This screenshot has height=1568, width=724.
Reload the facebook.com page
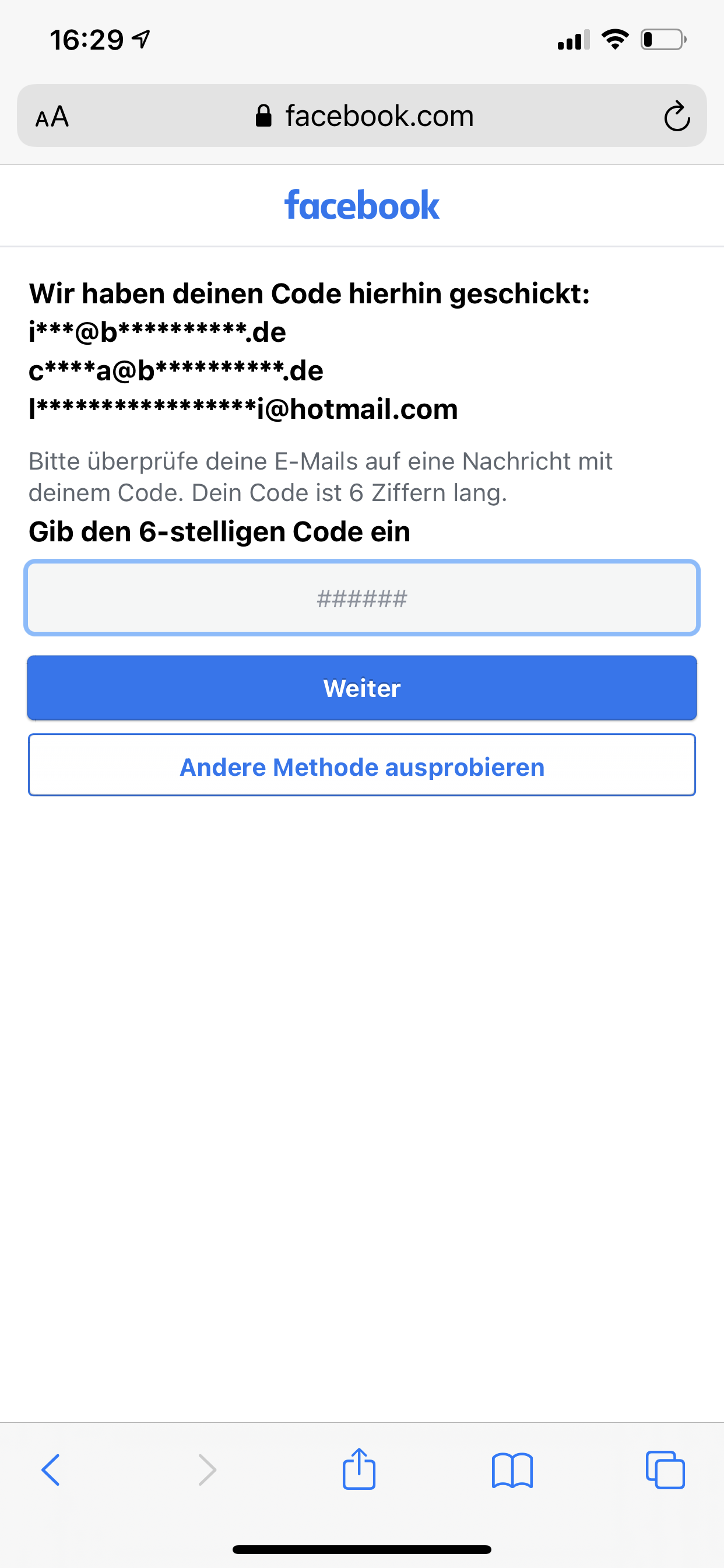tap(677, 116)
